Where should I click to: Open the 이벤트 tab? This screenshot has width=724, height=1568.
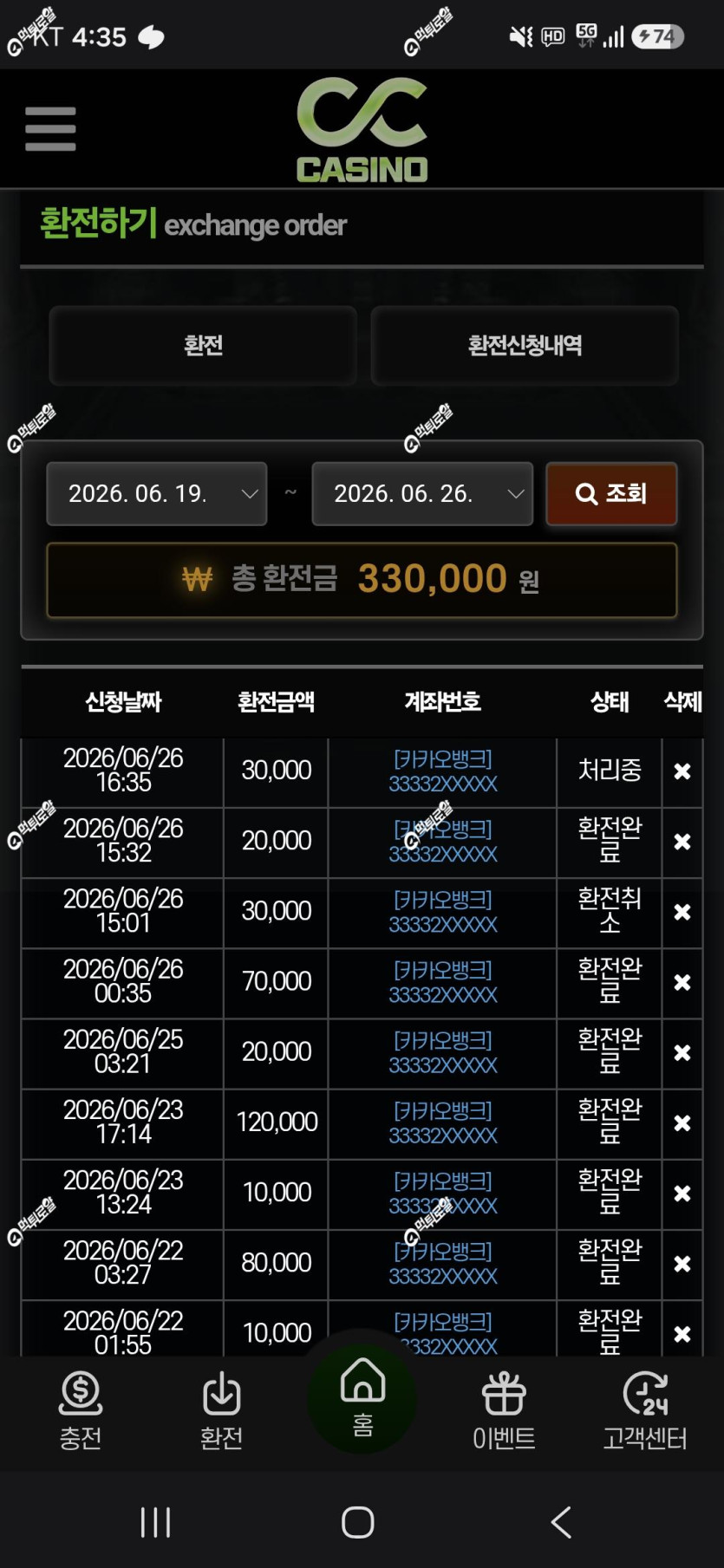point(504,1410)
